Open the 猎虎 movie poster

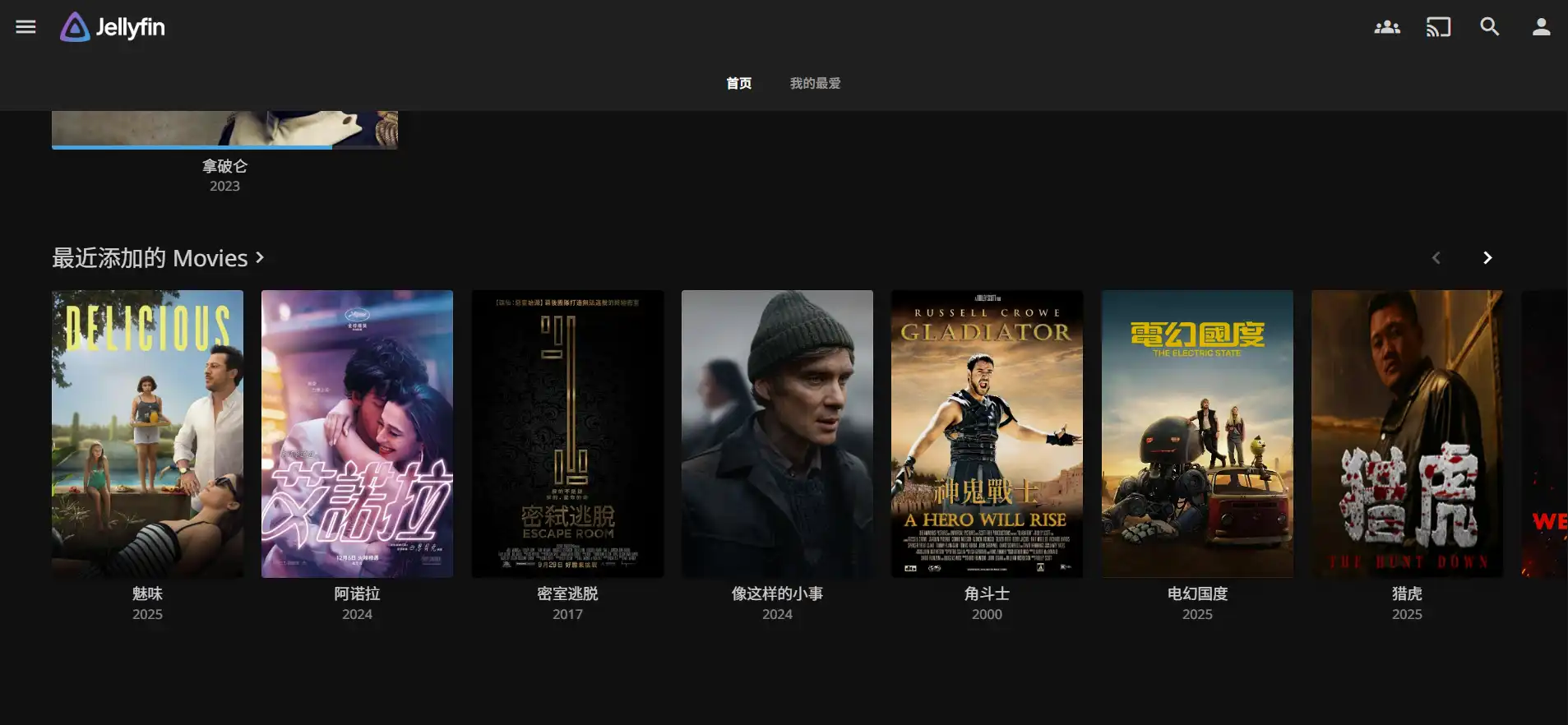(1407, 433)
